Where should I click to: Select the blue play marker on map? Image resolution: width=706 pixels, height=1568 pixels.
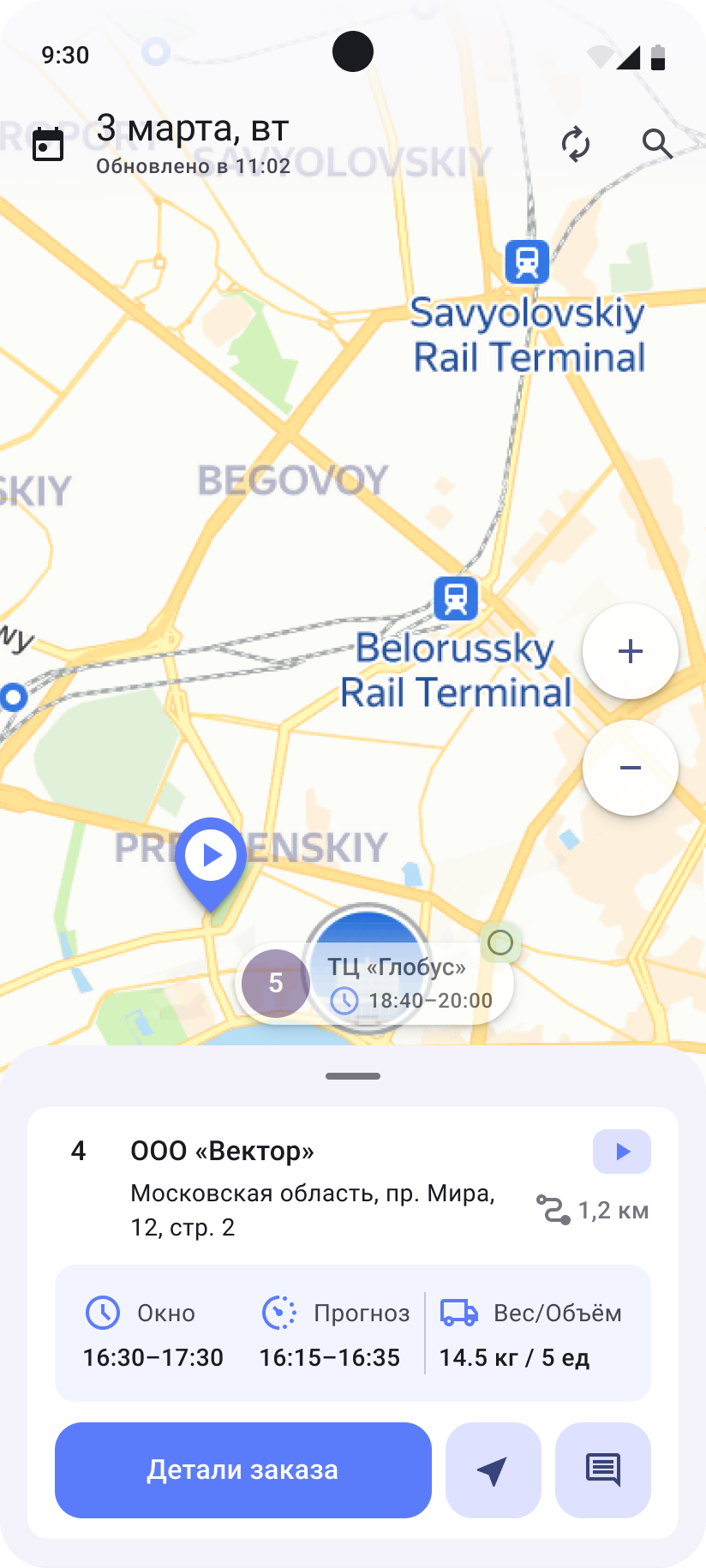[211, 857]
